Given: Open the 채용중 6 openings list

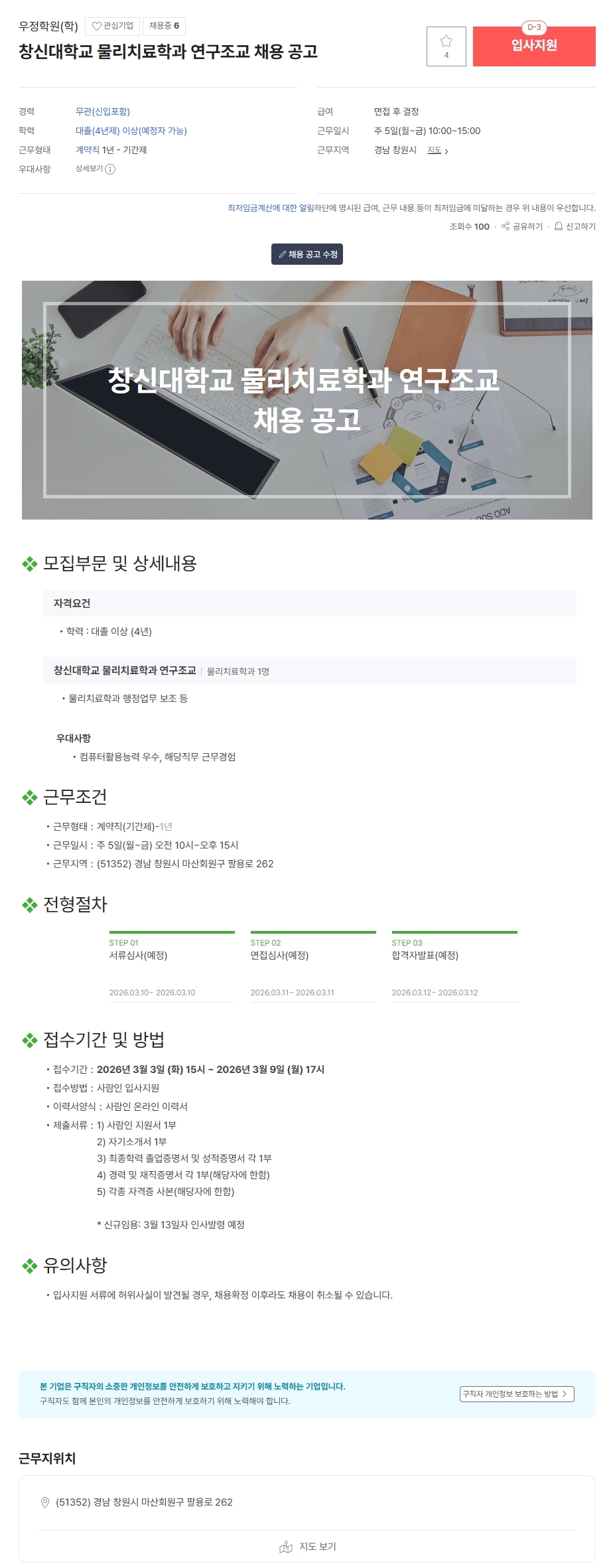Looking at the screenshot, I should (164, 26).
